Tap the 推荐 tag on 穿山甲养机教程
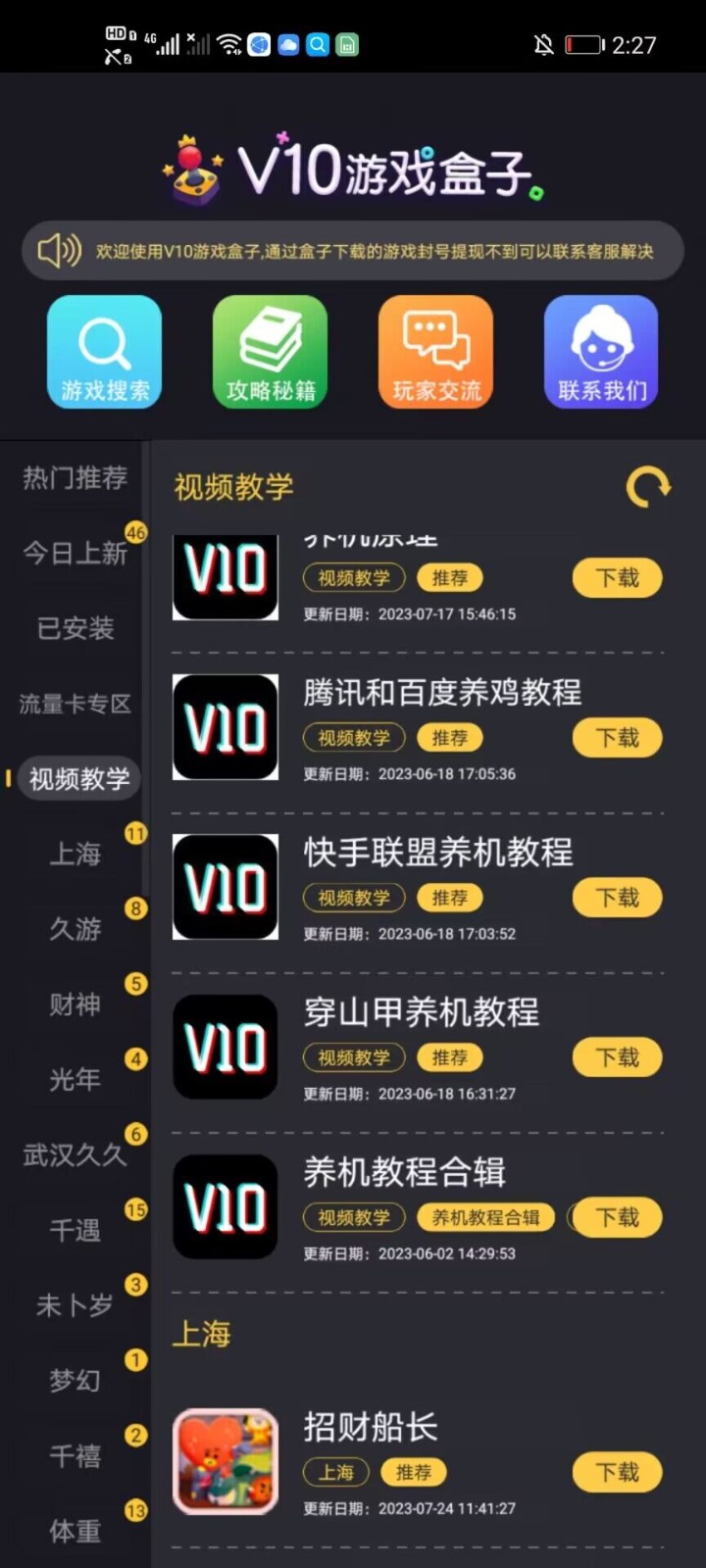706x1568 pixels. [x=449, y=1057]
